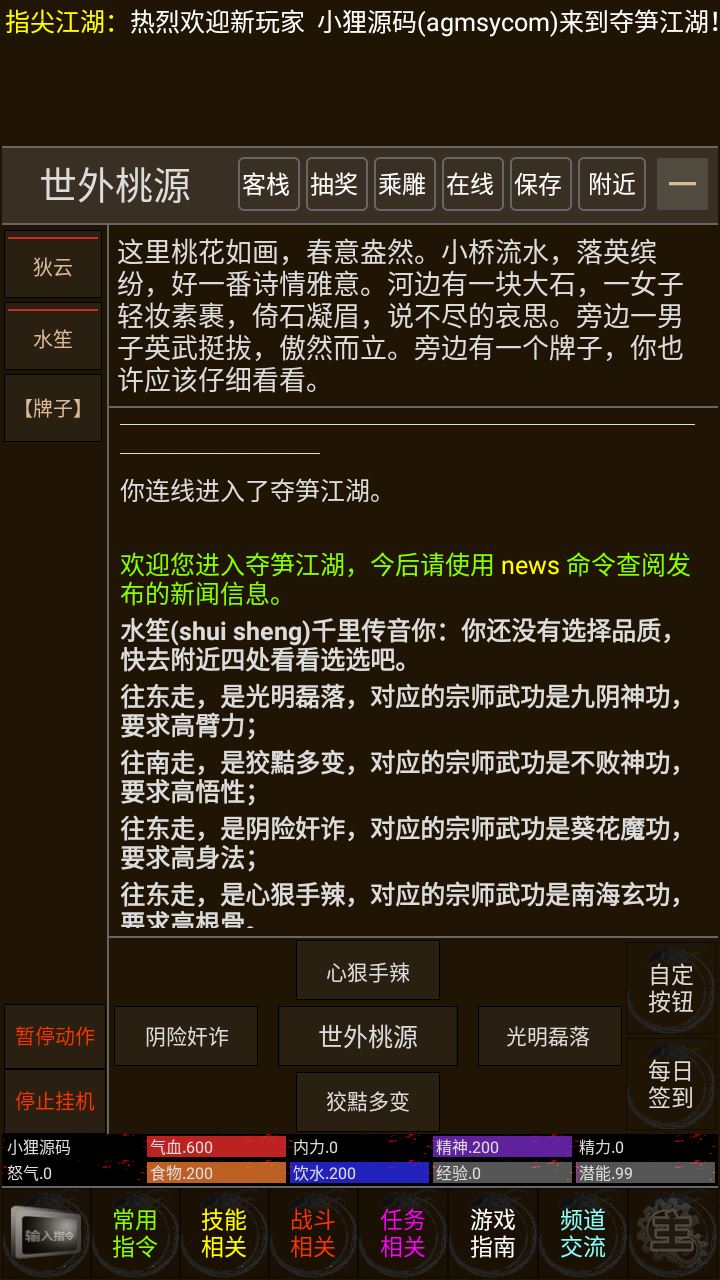Talk to NPC 水笙
This screenshot has height=1280, width=720.
coord(53,339)
